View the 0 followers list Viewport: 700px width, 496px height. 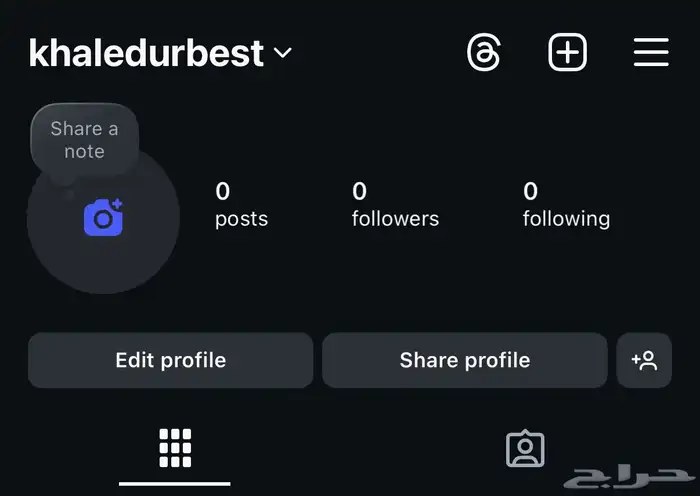(x=395, y=205)
